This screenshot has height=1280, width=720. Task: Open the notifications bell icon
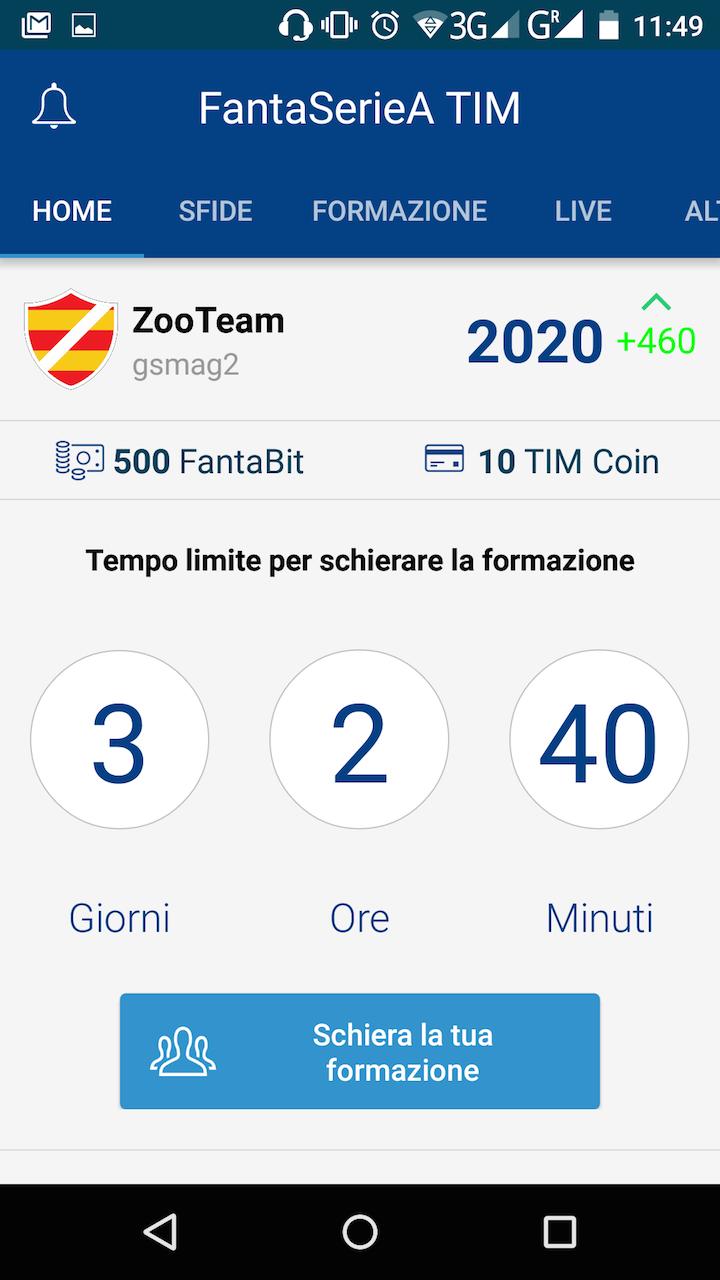point(55,107)
